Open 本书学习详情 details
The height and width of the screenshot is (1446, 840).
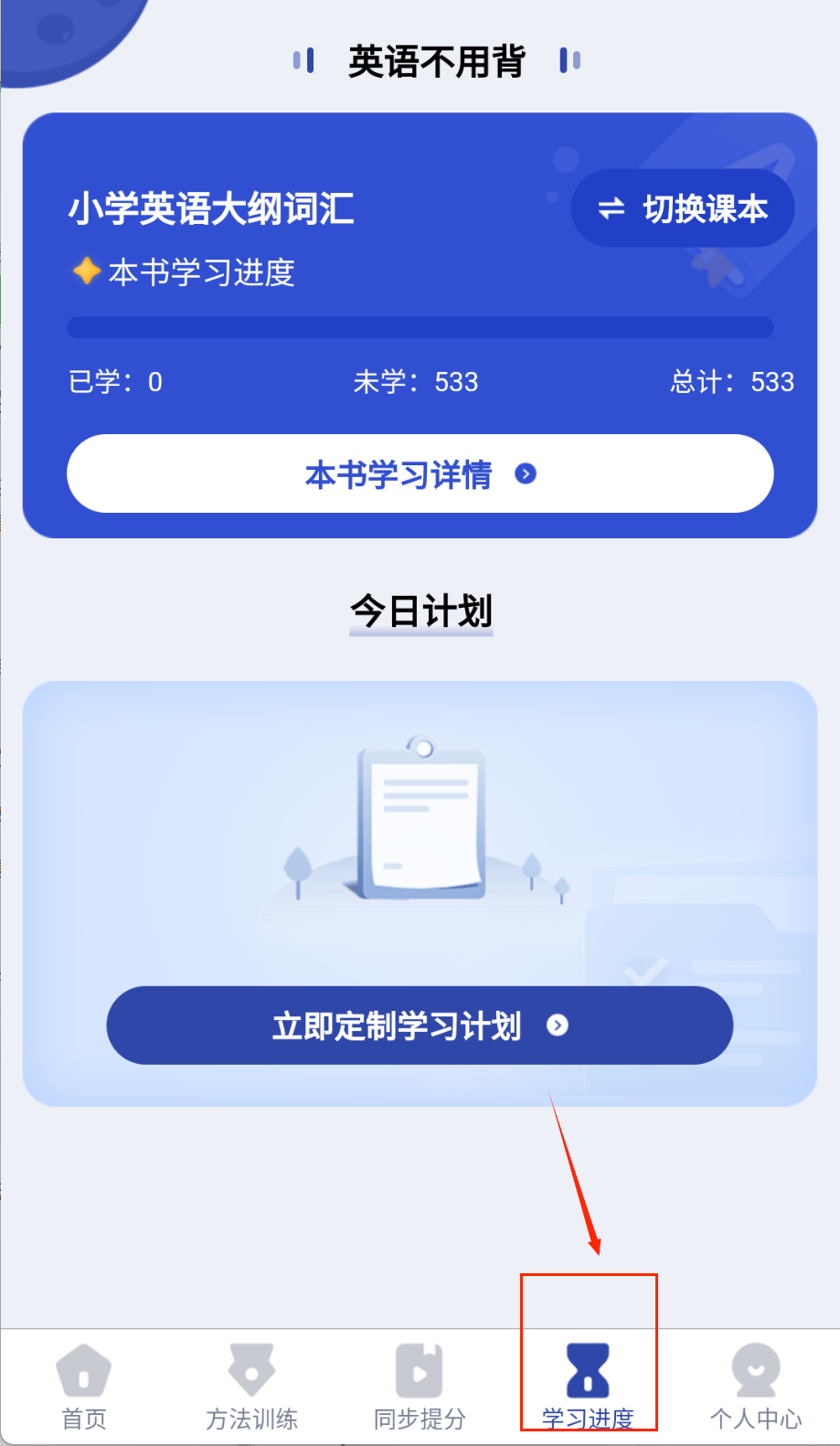(420, 473)
